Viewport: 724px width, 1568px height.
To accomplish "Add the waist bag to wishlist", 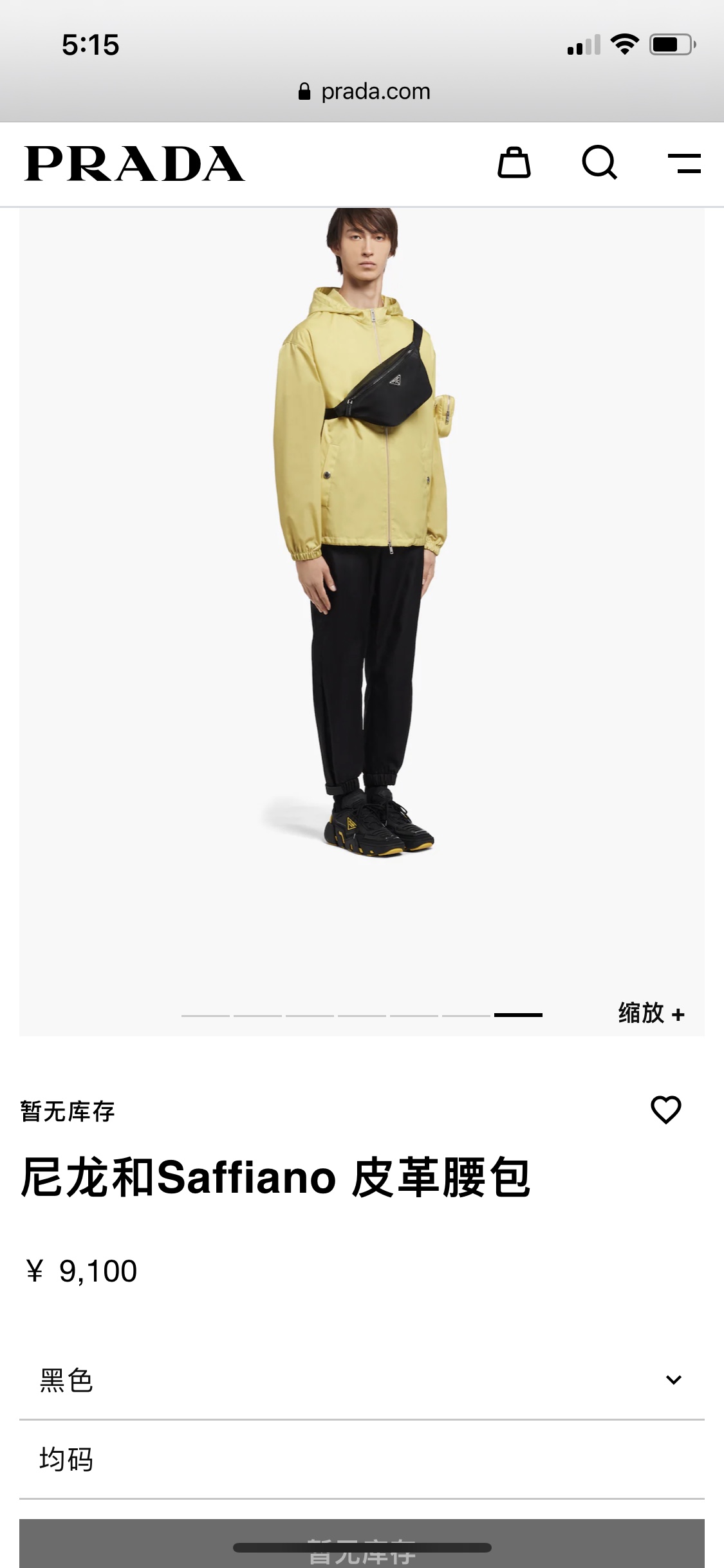I will click(x=666, y=1110).
